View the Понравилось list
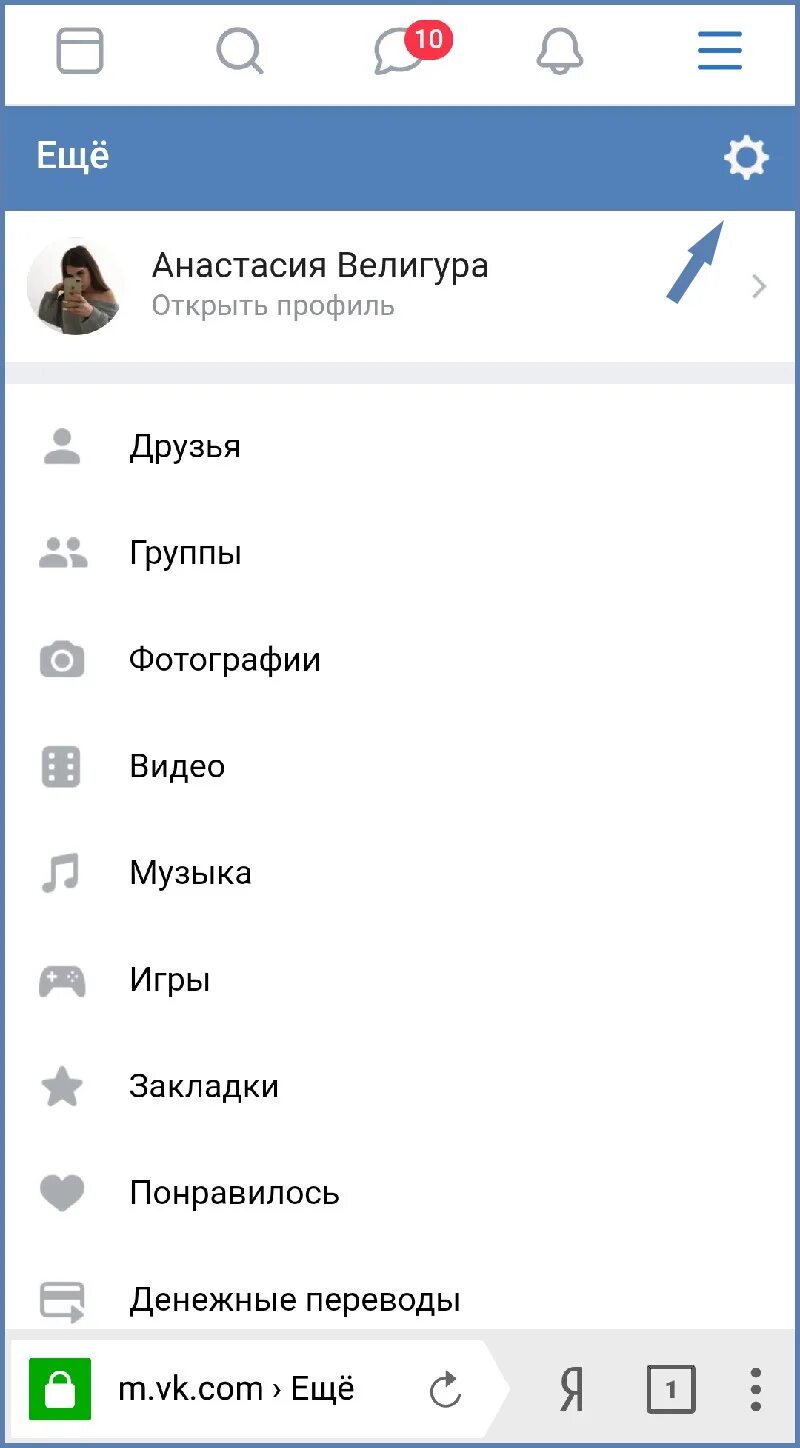Image resolution: width=800 pixels, height=1448 pixels. coord(234,1193)
